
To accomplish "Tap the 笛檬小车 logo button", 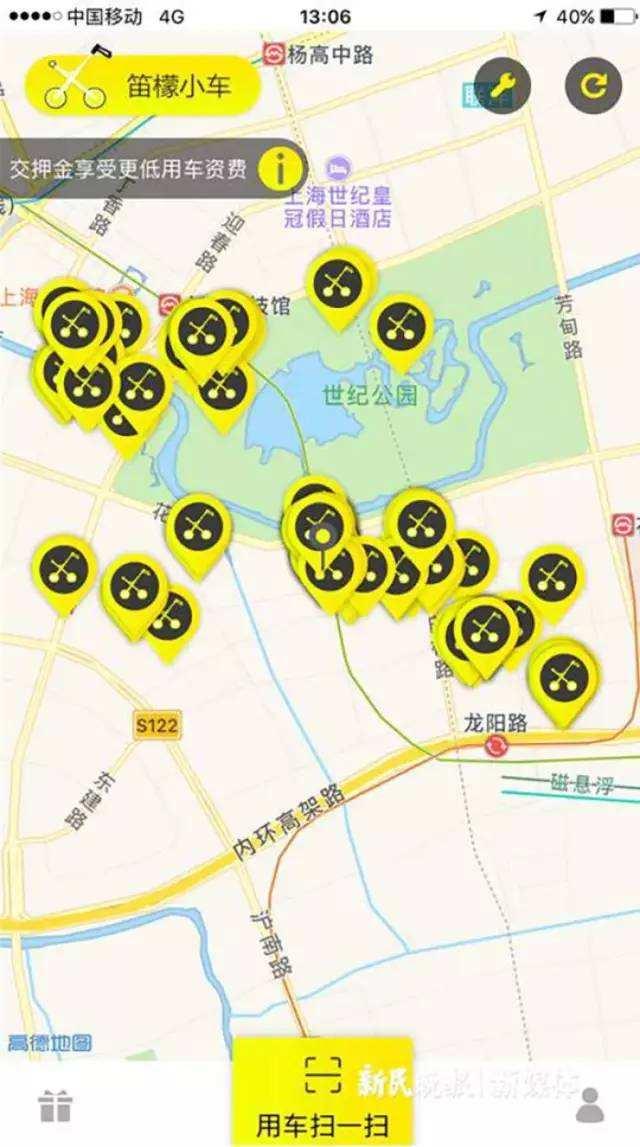I will point(143,85).
